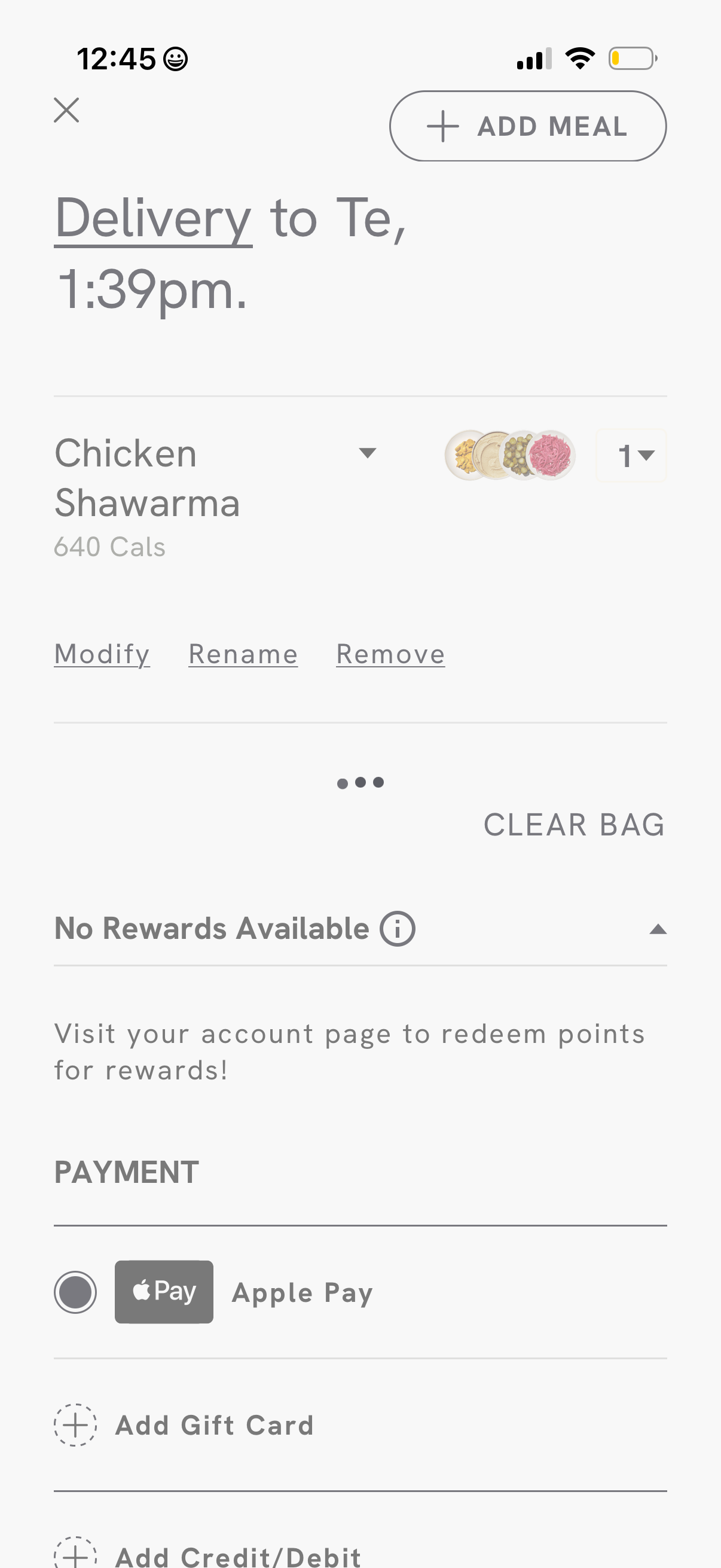Close the bag screen with the X

tap(67, 109)
